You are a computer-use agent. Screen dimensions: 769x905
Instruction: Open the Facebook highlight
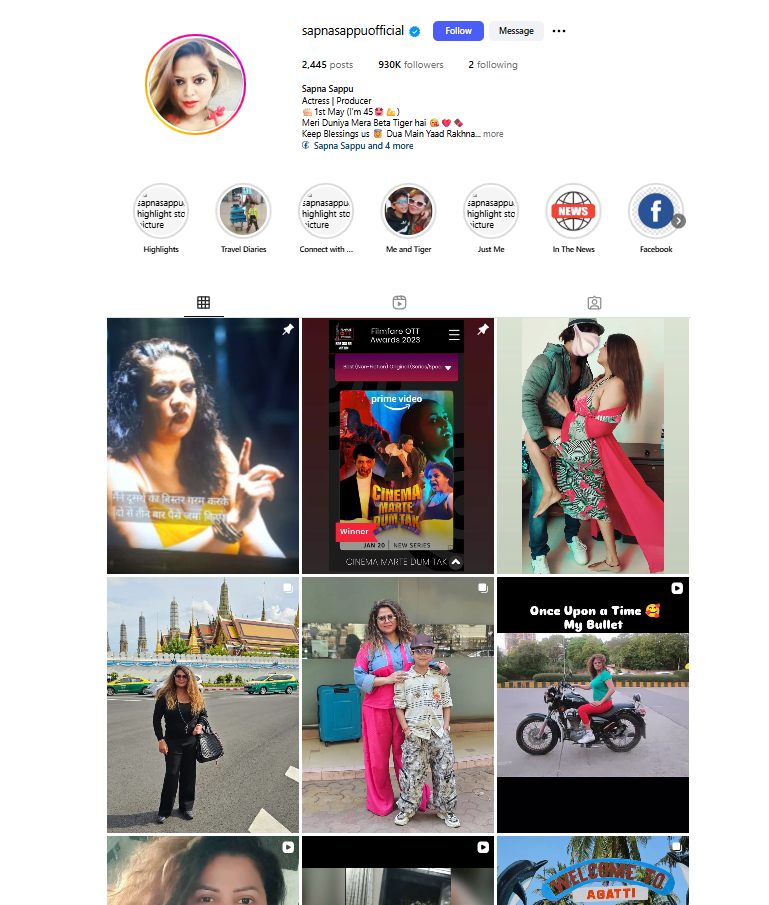coord(655,211)
